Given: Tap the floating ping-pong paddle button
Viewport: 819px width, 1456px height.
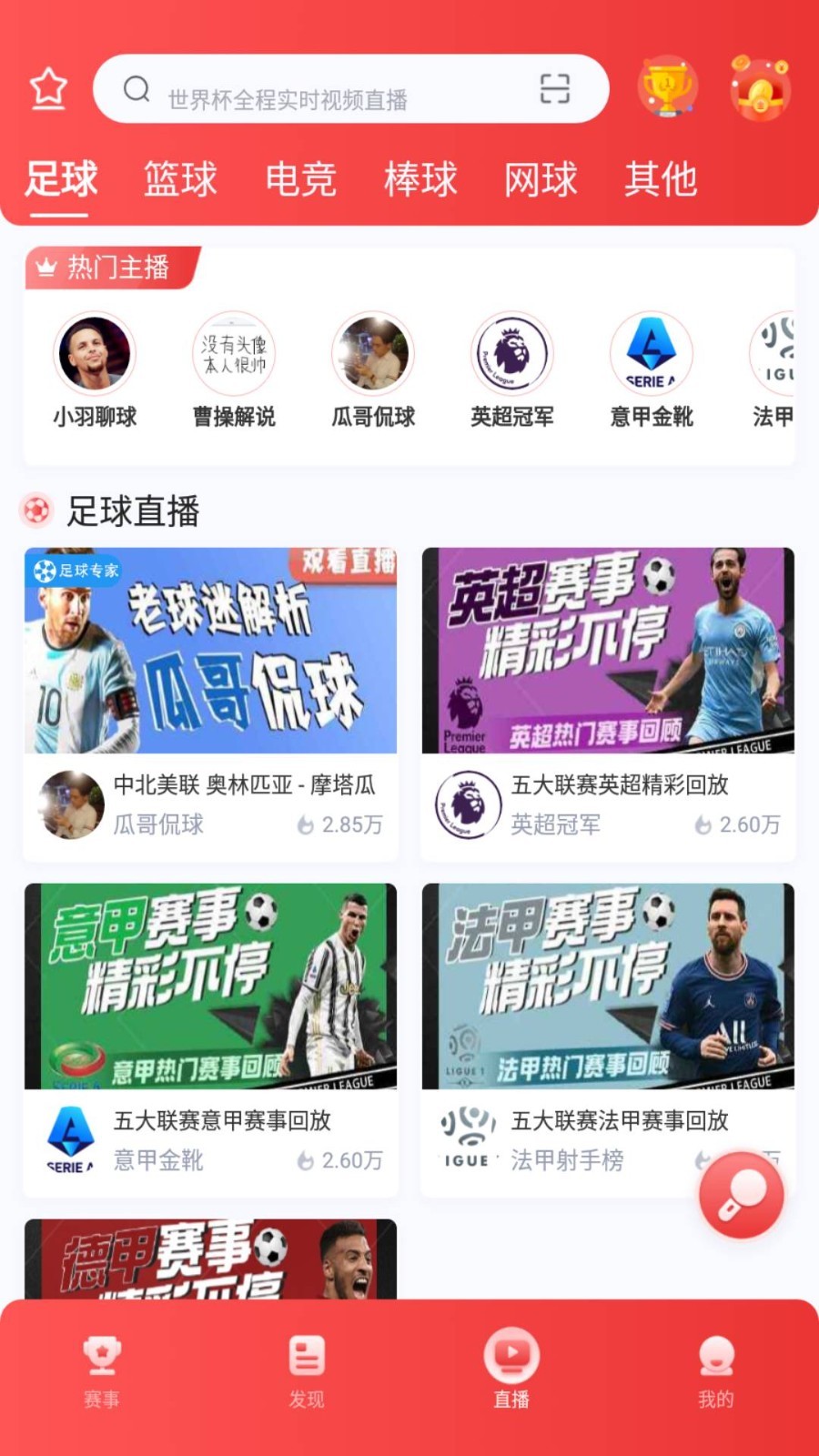Looking at the screenshot, I should [x=742, y=1195].
